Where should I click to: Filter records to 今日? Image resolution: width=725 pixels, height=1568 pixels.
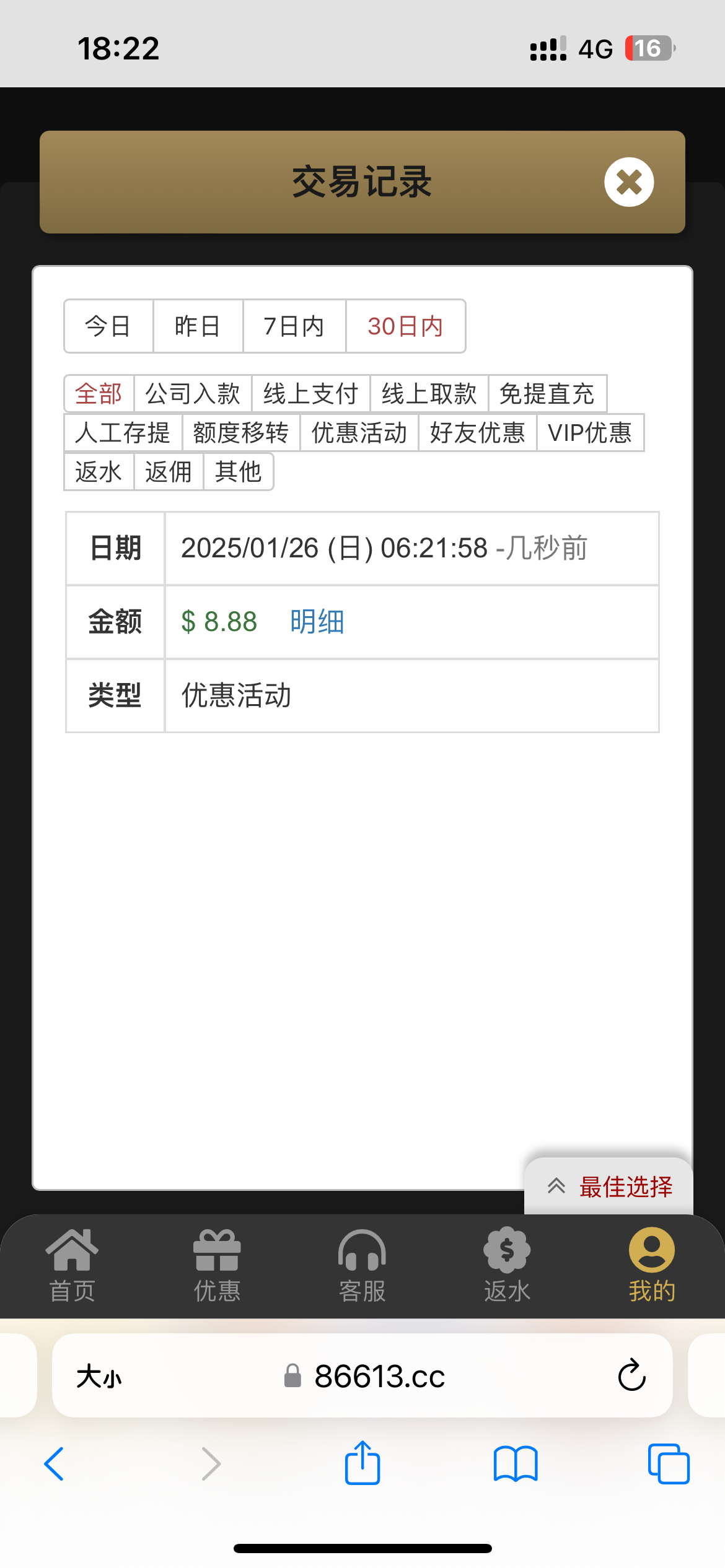click(108, 326)
